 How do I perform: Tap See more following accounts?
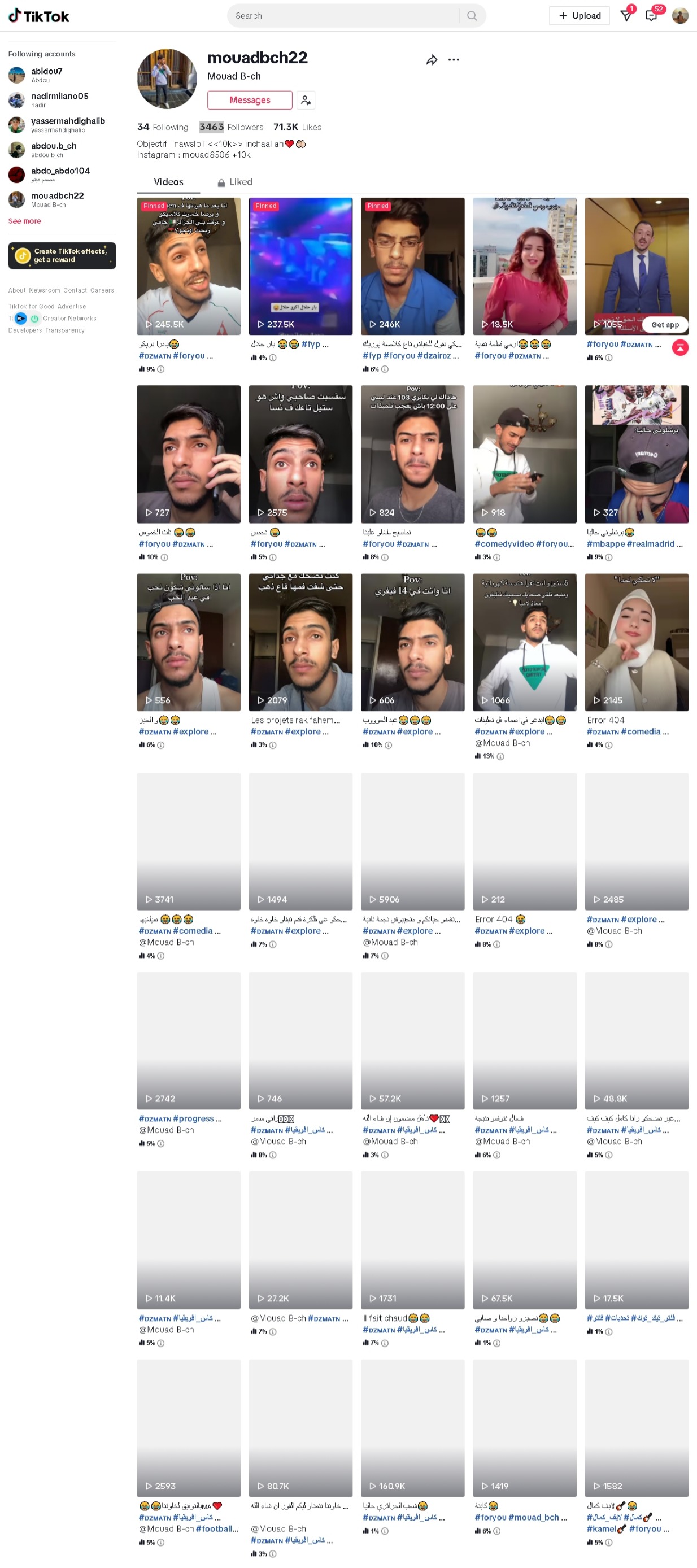pos(24,221)
